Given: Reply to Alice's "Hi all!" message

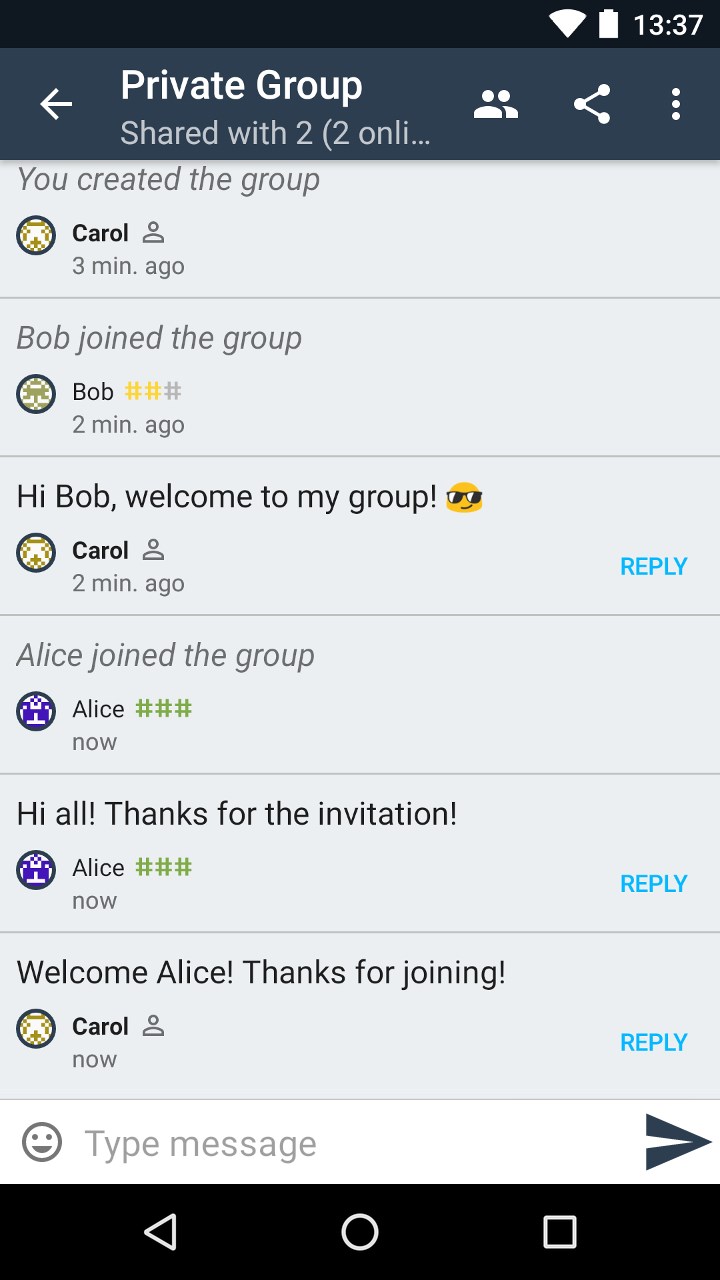Looking at the screenshot, I should 653,883.
